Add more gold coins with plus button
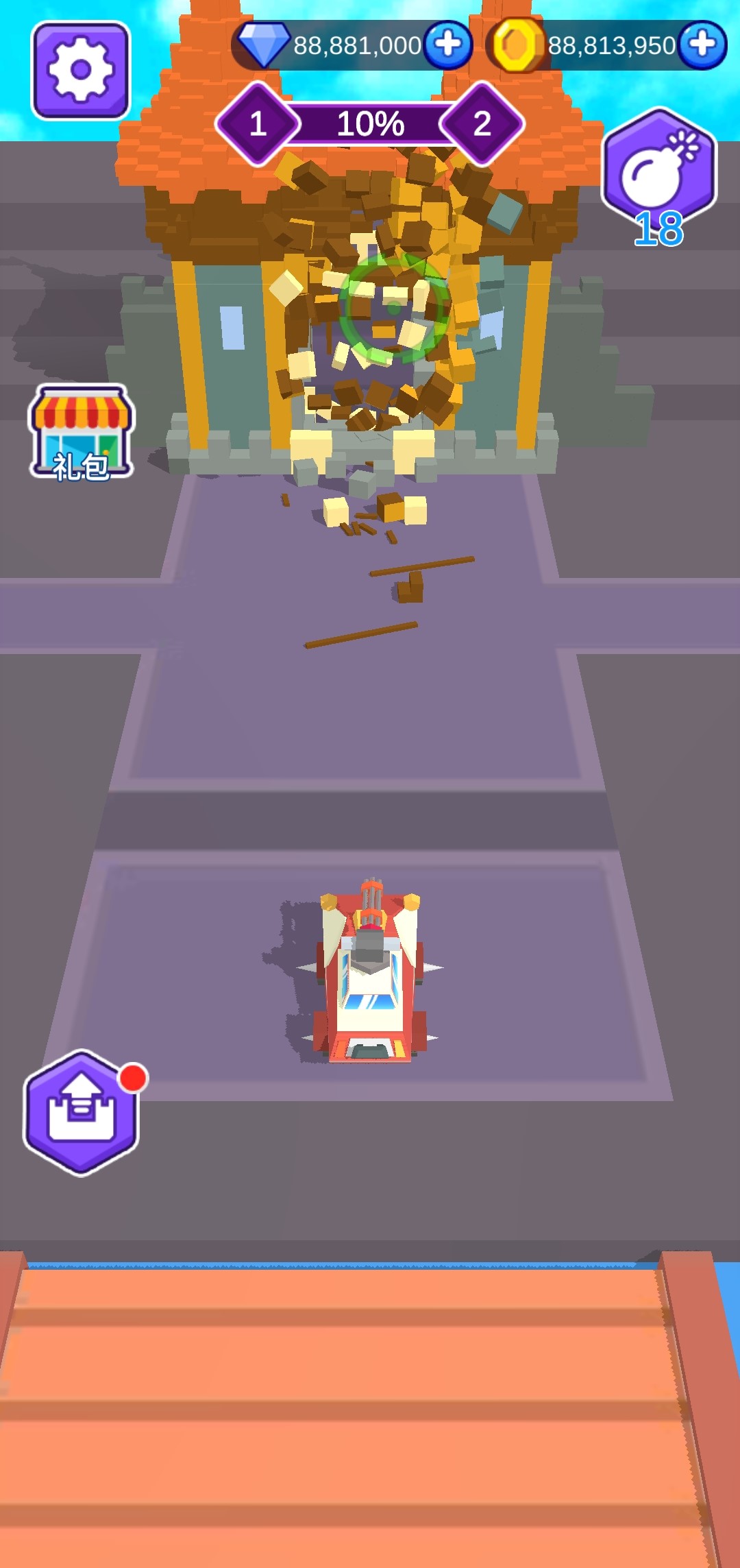 [702, 45]
